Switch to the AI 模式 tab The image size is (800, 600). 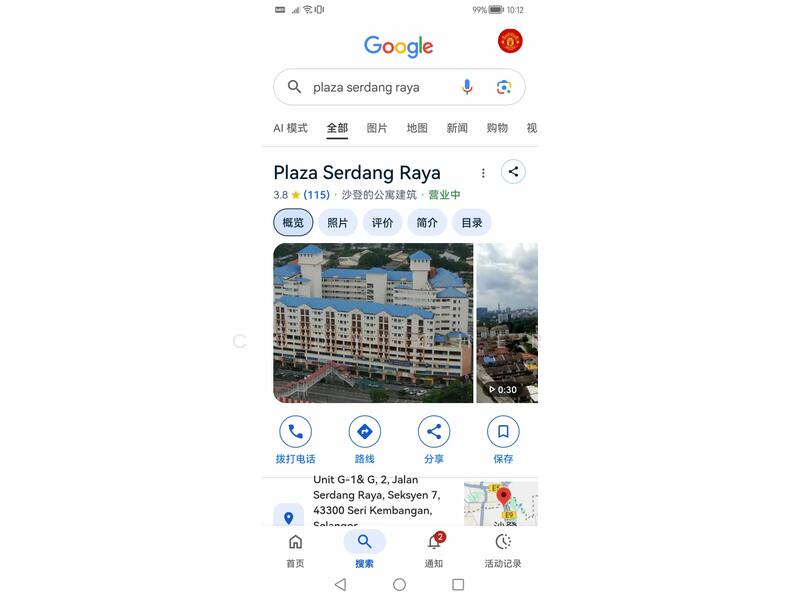[x=290, y=128]
